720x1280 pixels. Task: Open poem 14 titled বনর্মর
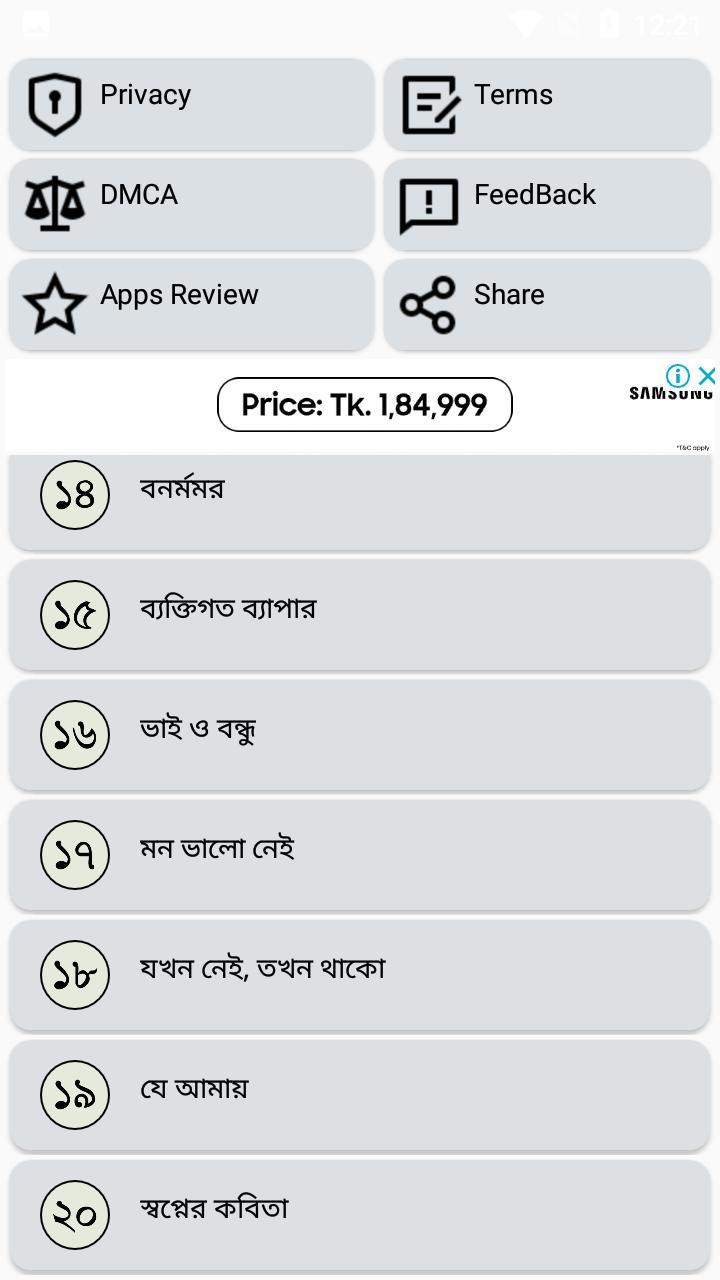pyautogui.click(x=360, y=494)
